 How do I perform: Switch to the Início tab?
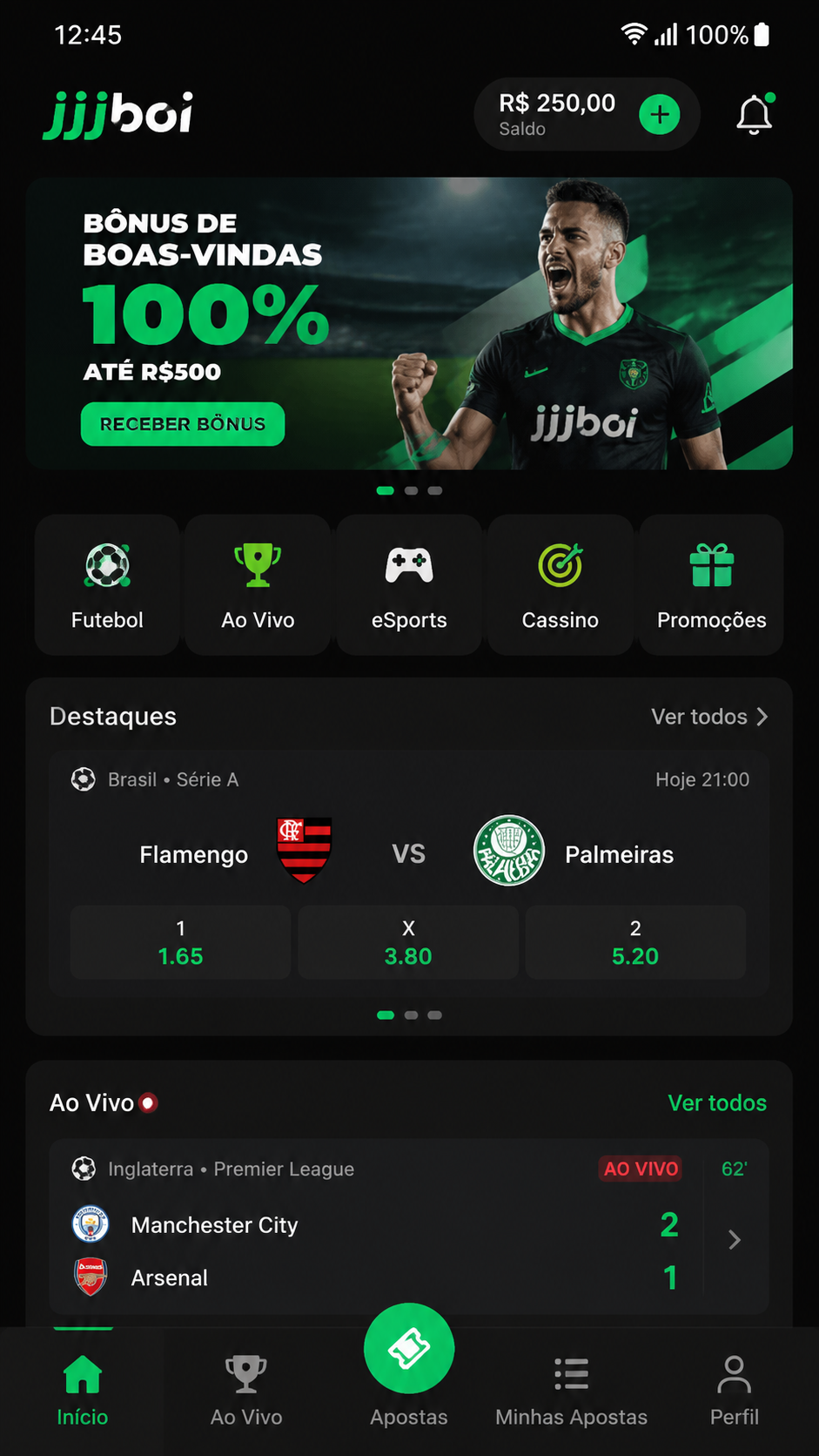[83, 1391]
